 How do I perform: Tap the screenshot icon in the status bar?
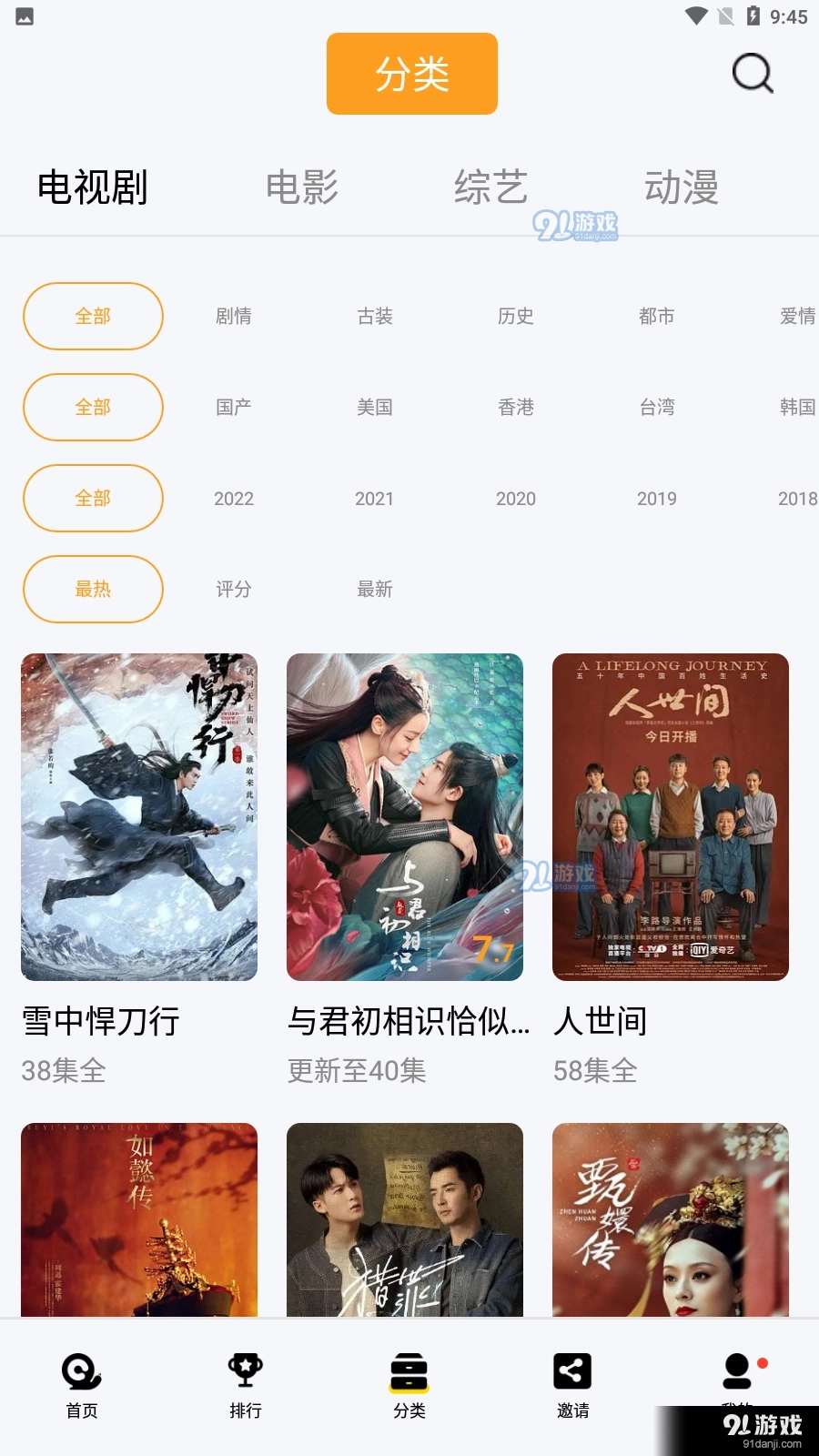23,15
